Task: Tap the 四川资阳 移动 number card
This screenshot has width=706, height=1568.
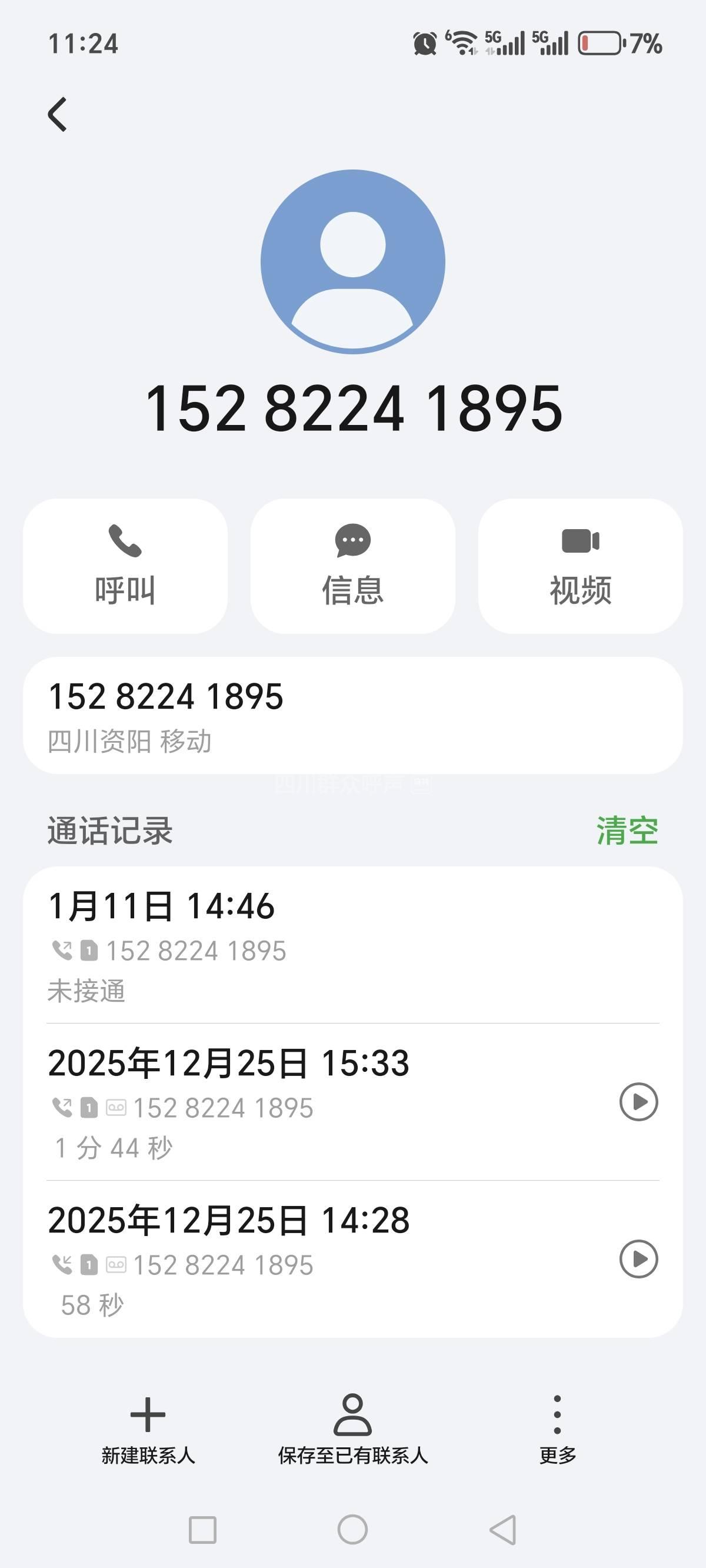Action: pyautogui.click(x=353, y=715)
